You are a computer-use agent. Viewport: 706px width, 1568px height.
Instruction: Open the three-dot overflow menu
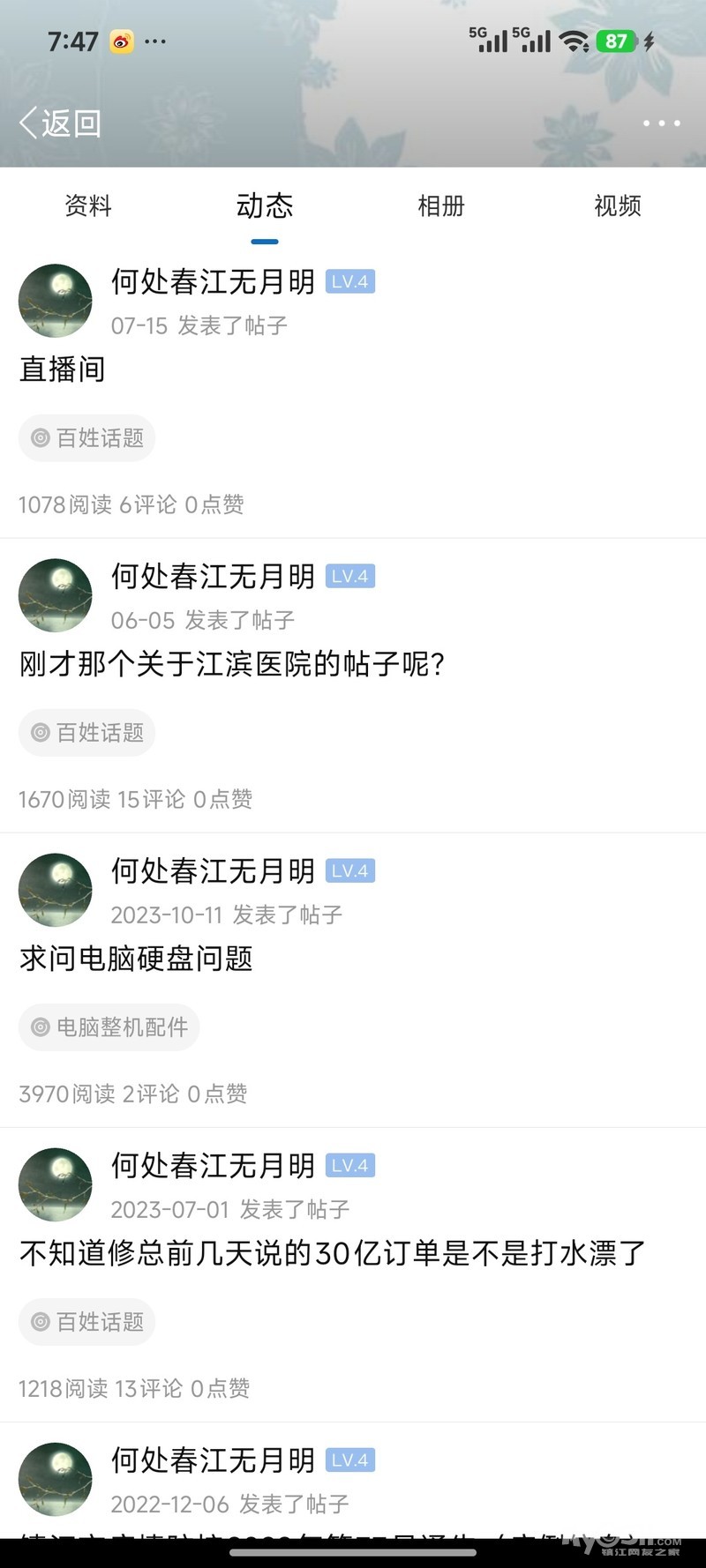(x=661, y=123)
